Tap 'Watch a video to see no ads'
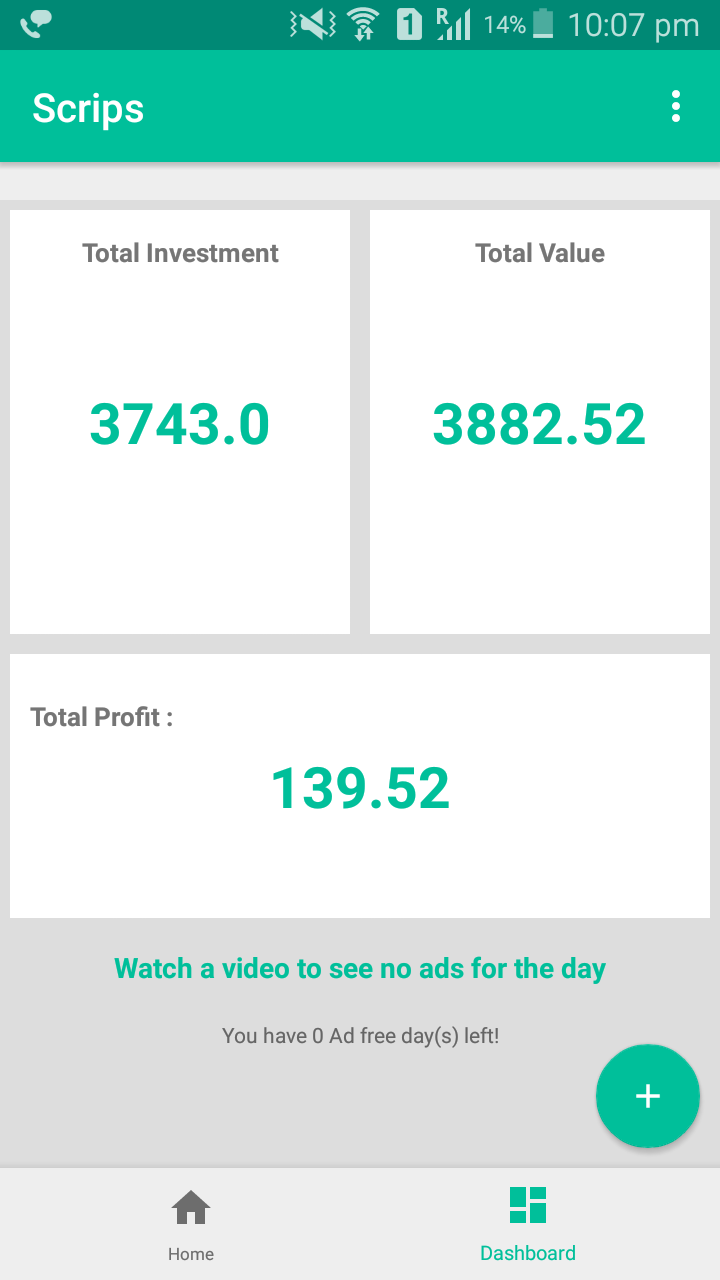720x1280 pixels. point(360,968)
